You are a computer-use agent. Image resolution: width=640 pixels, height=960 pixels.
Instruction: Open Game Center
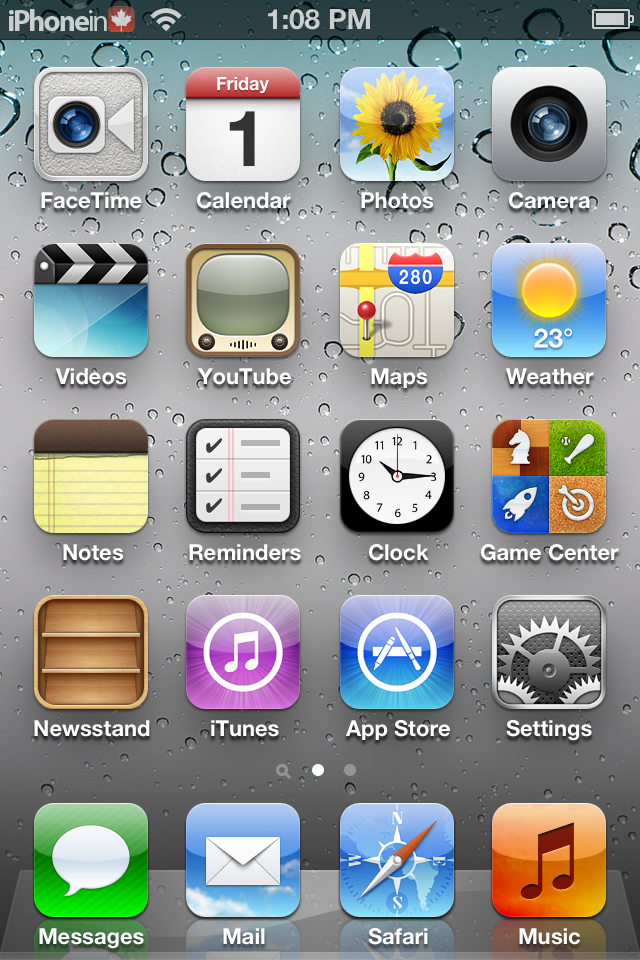(x=549, y=476)
